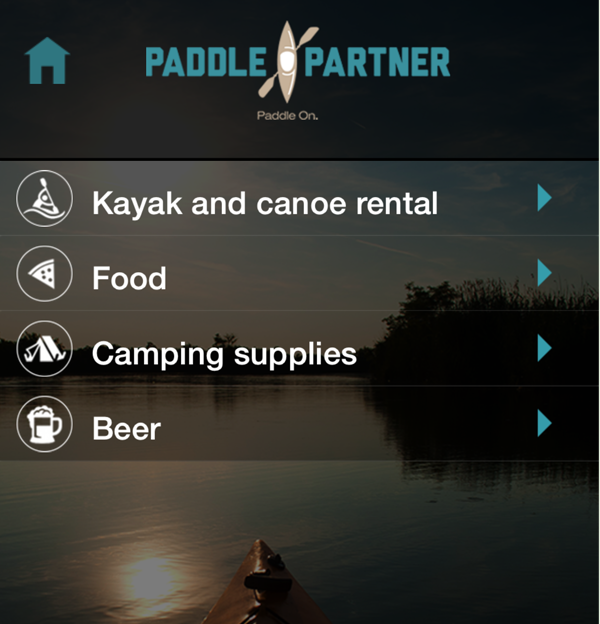600x624 pixels.
Task: Open the Beer category
Action: [127, 429]
